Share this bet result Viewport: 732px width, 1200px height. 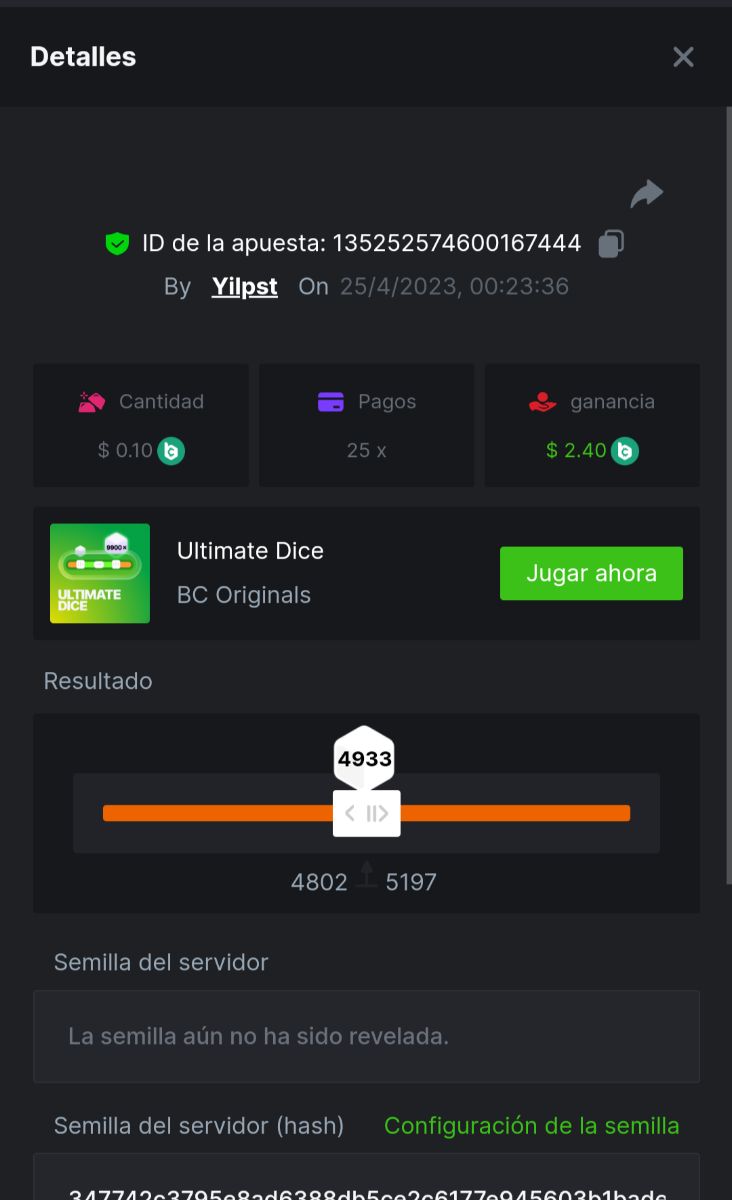click(x=647, y=193)
